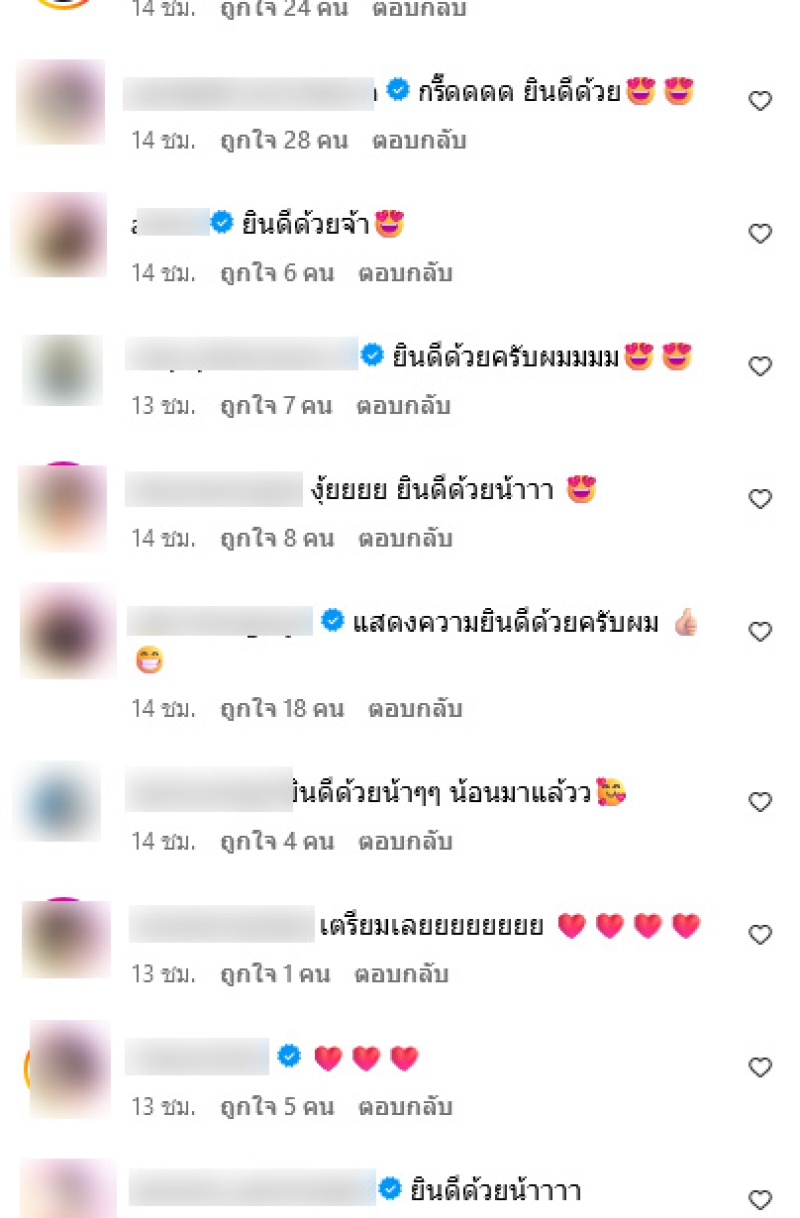The image size is (800, 1218).
Task: Tap ตอบกลับ under "ยินดีด้วยจ้า"
Action: pos(405,273)
